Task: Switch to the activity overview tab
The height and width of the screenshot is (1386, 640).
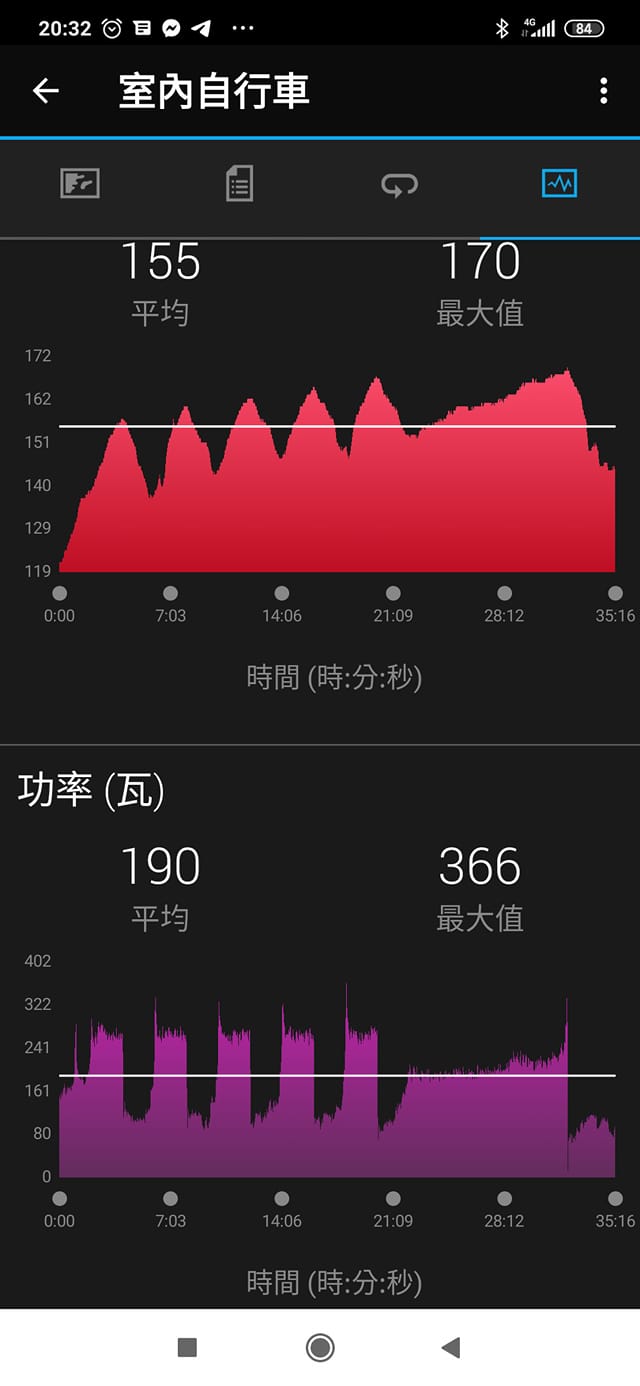Action: [80, 184]
